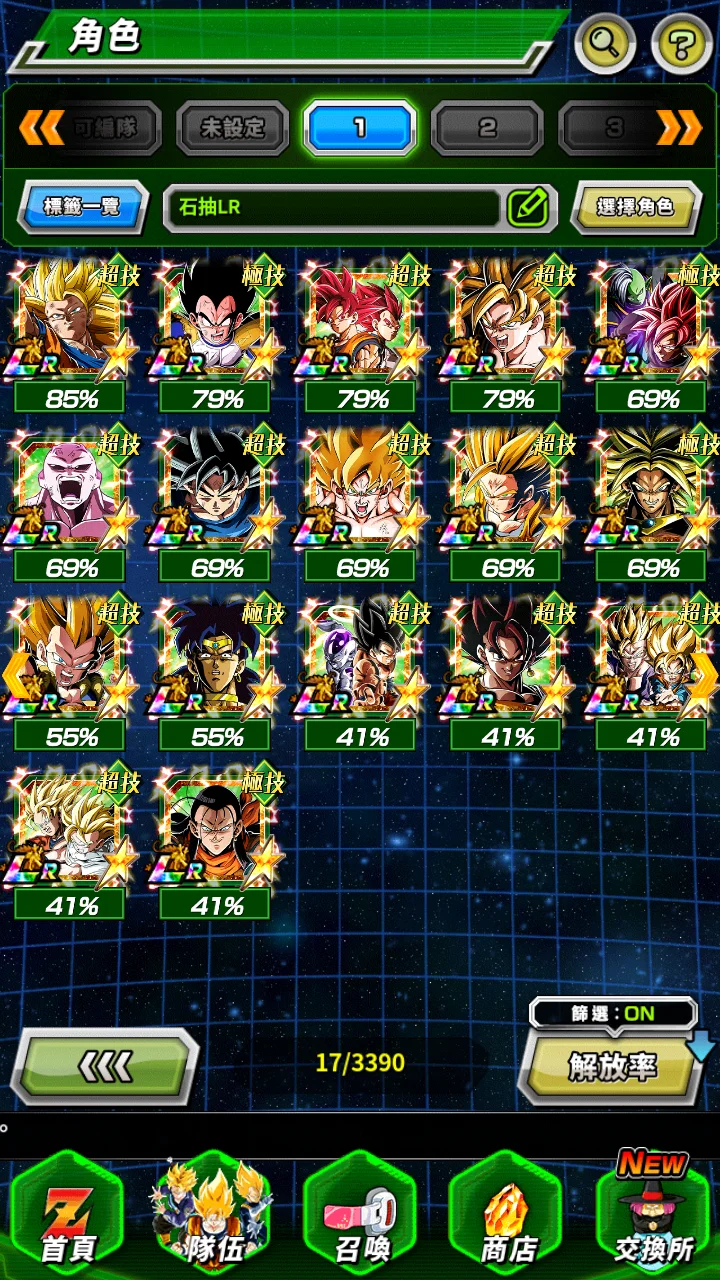The width and height of the screenshot is (720, 1280).
Task: Select tab number 3
Action: coord(612,127)
